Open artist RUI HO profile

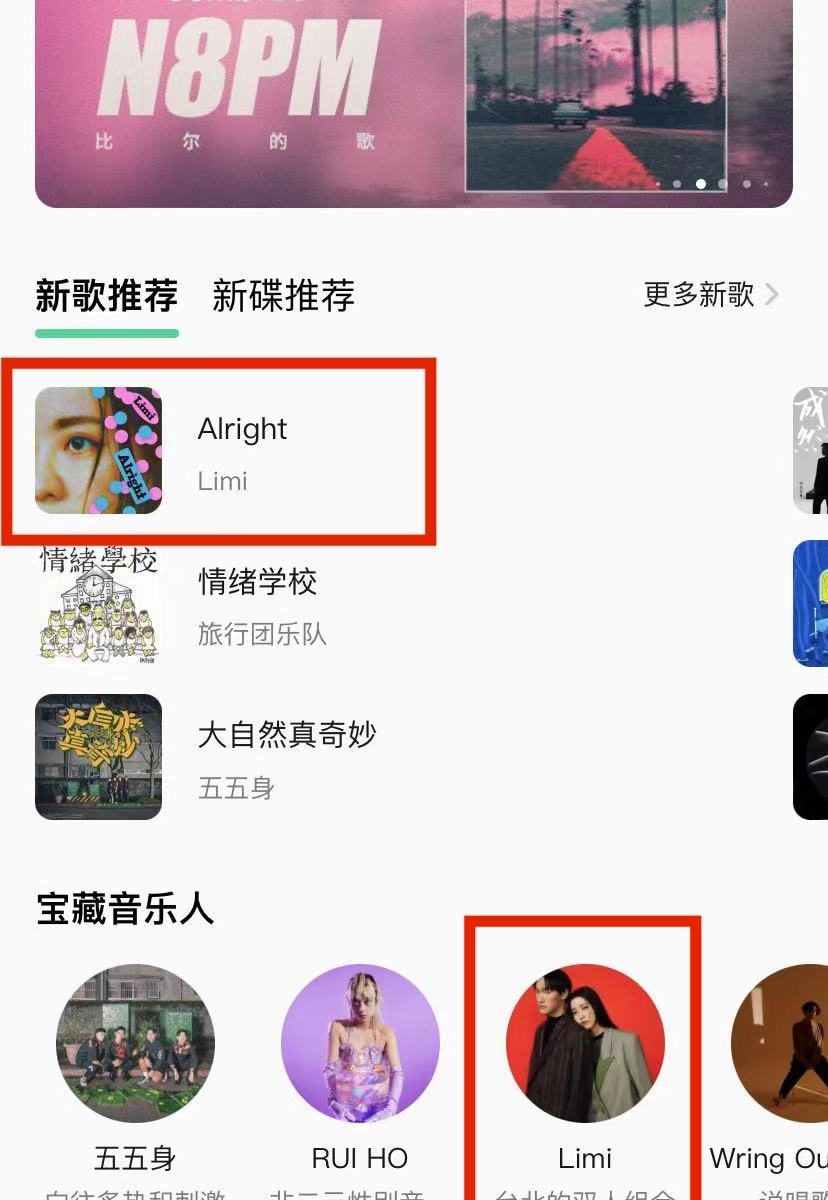pyautogui.click(x=360, y=1044)
